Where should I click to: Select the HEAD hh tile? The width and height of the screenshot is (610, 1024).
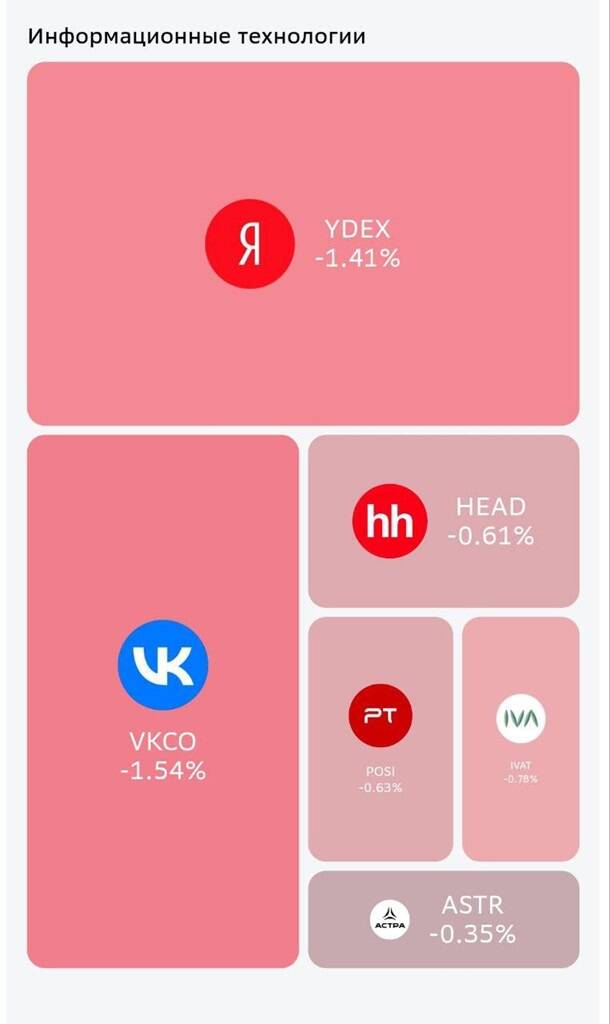(443, 521)
